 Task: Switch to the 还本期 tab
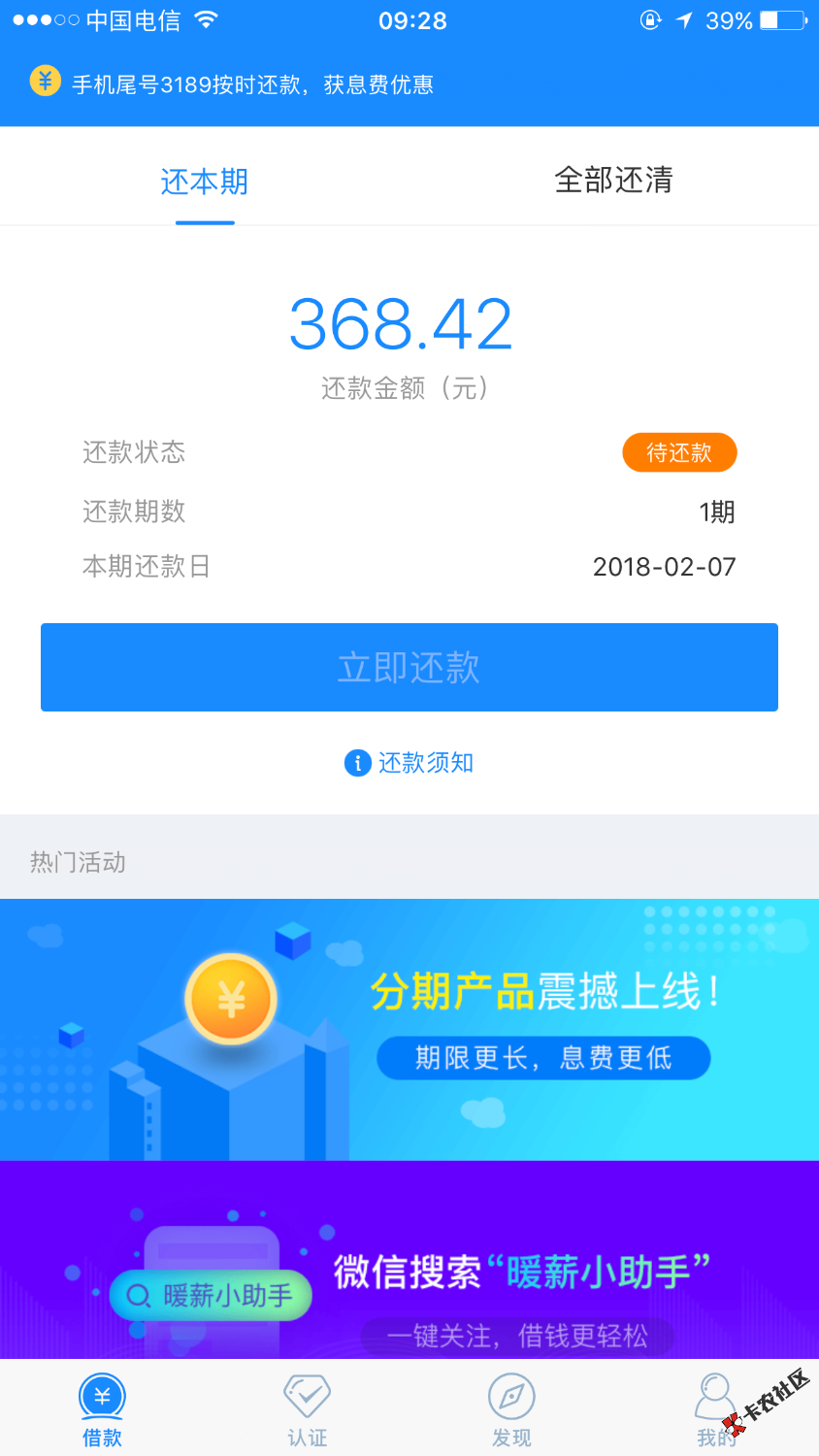[x=205, y=182]
